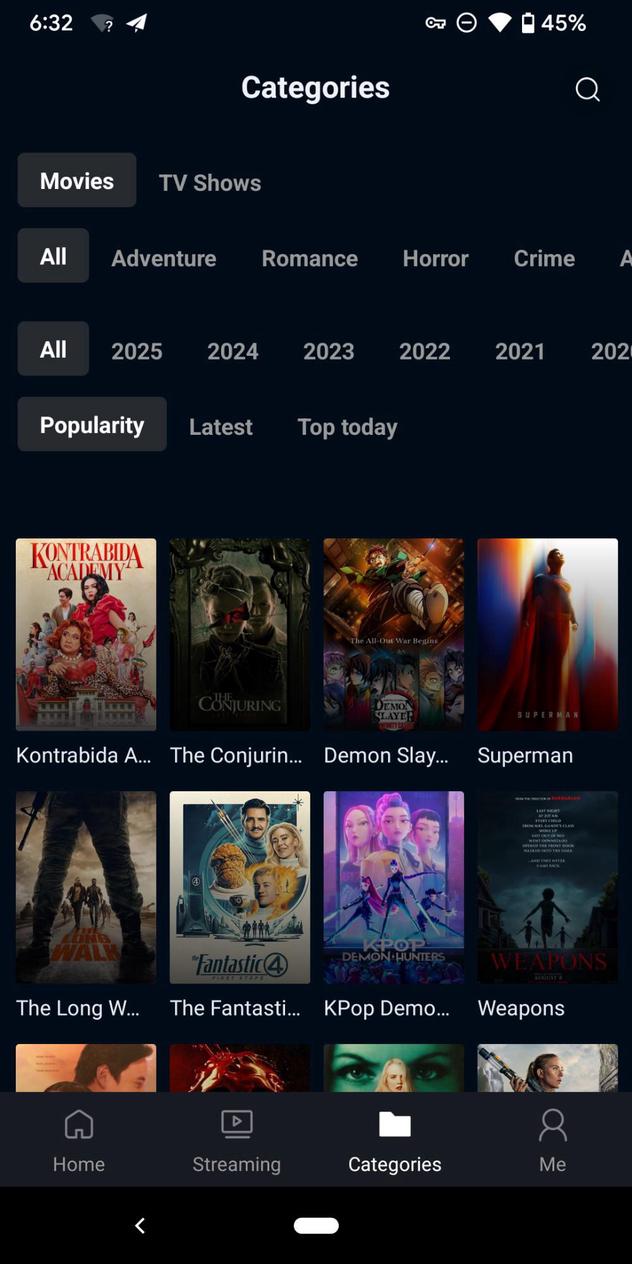Select the Romance genre chip
Image resolution: width=632 pixels, height=1264 pixels.
pos(310,258)
